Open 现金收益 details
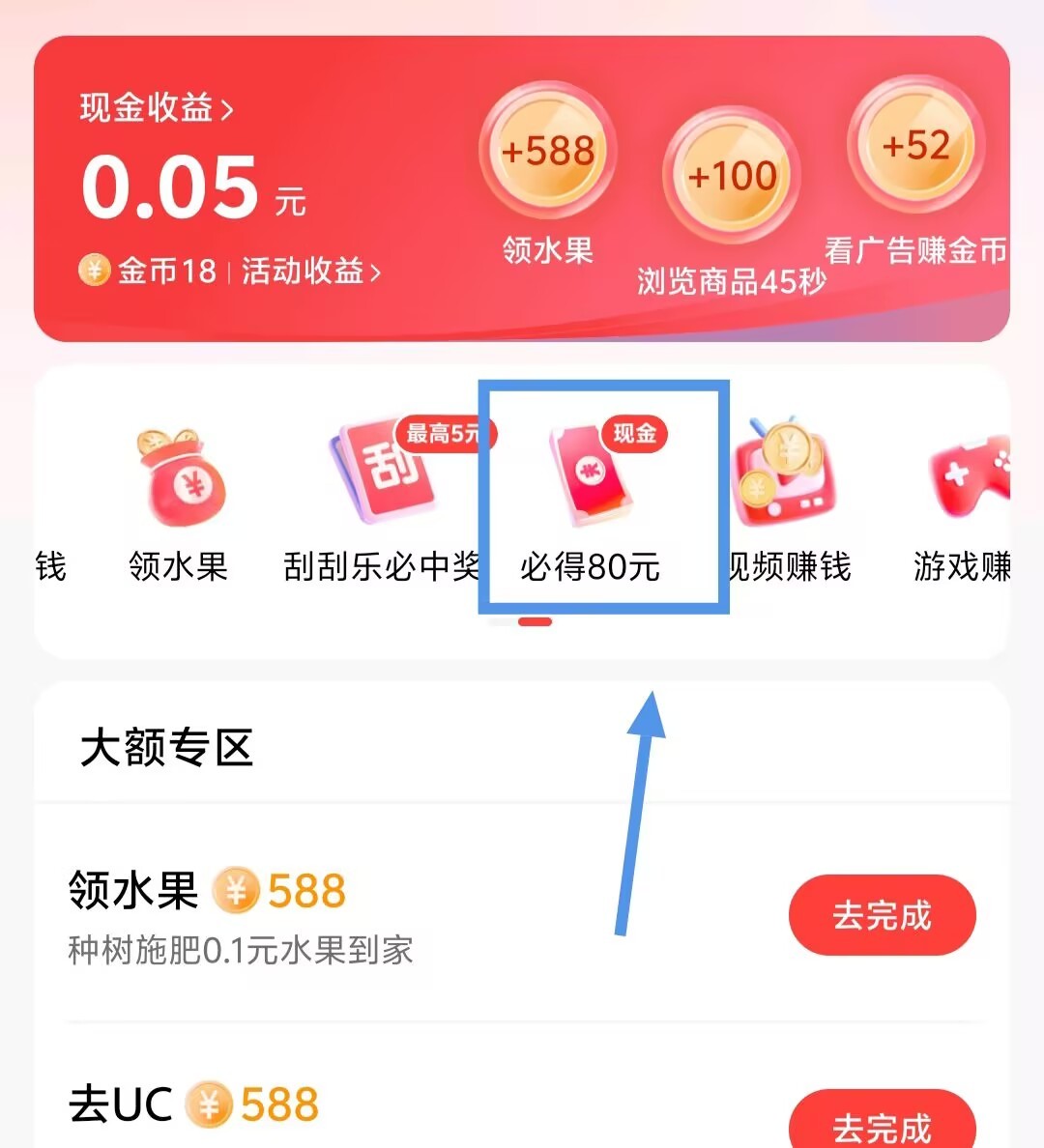The image size is (1044, 1148). (157, 108)
